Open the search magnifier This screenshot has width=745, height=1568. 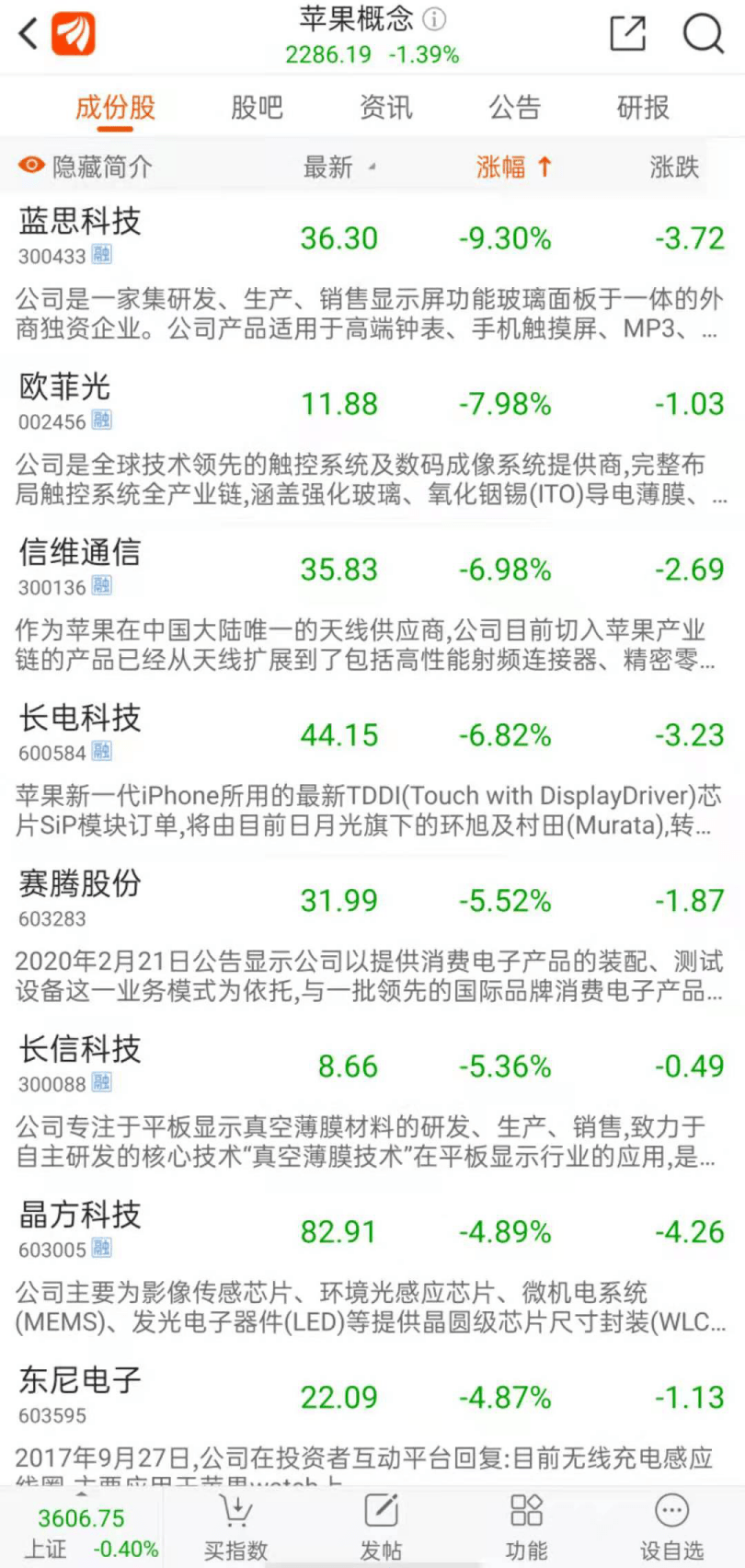click(704, 34)
